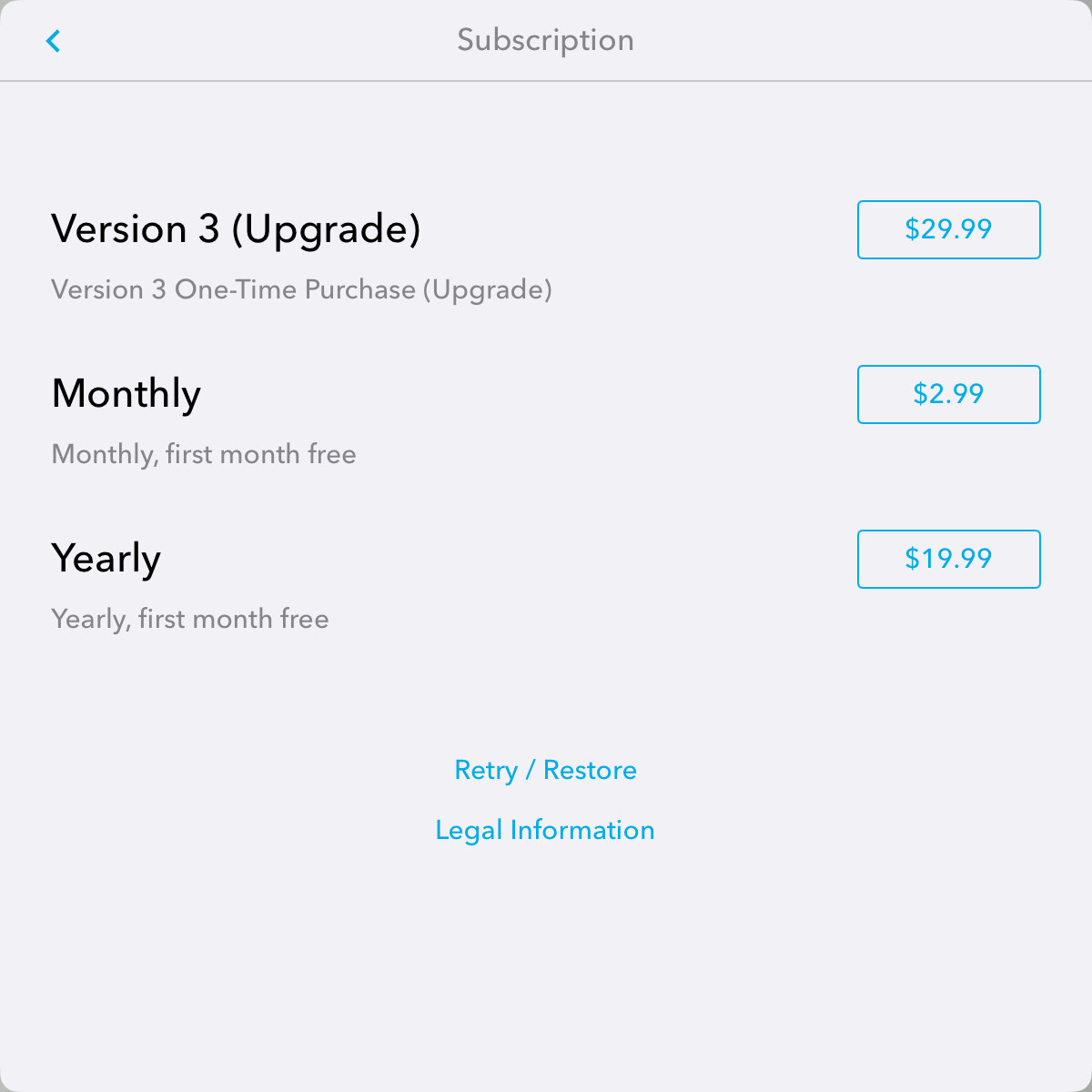Tap the Retry / Restore link
This screenshot has height=1092, width=1092.
545,770
